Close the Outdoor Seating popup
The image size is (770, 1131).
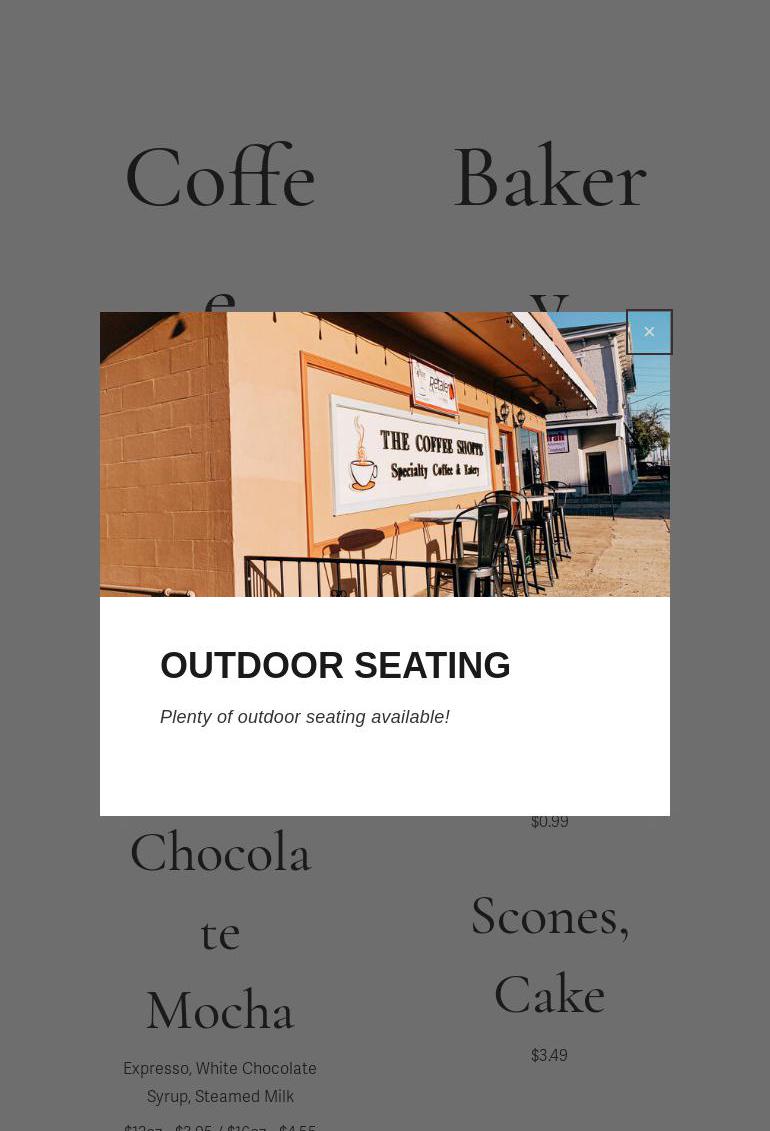coord(649,332)
